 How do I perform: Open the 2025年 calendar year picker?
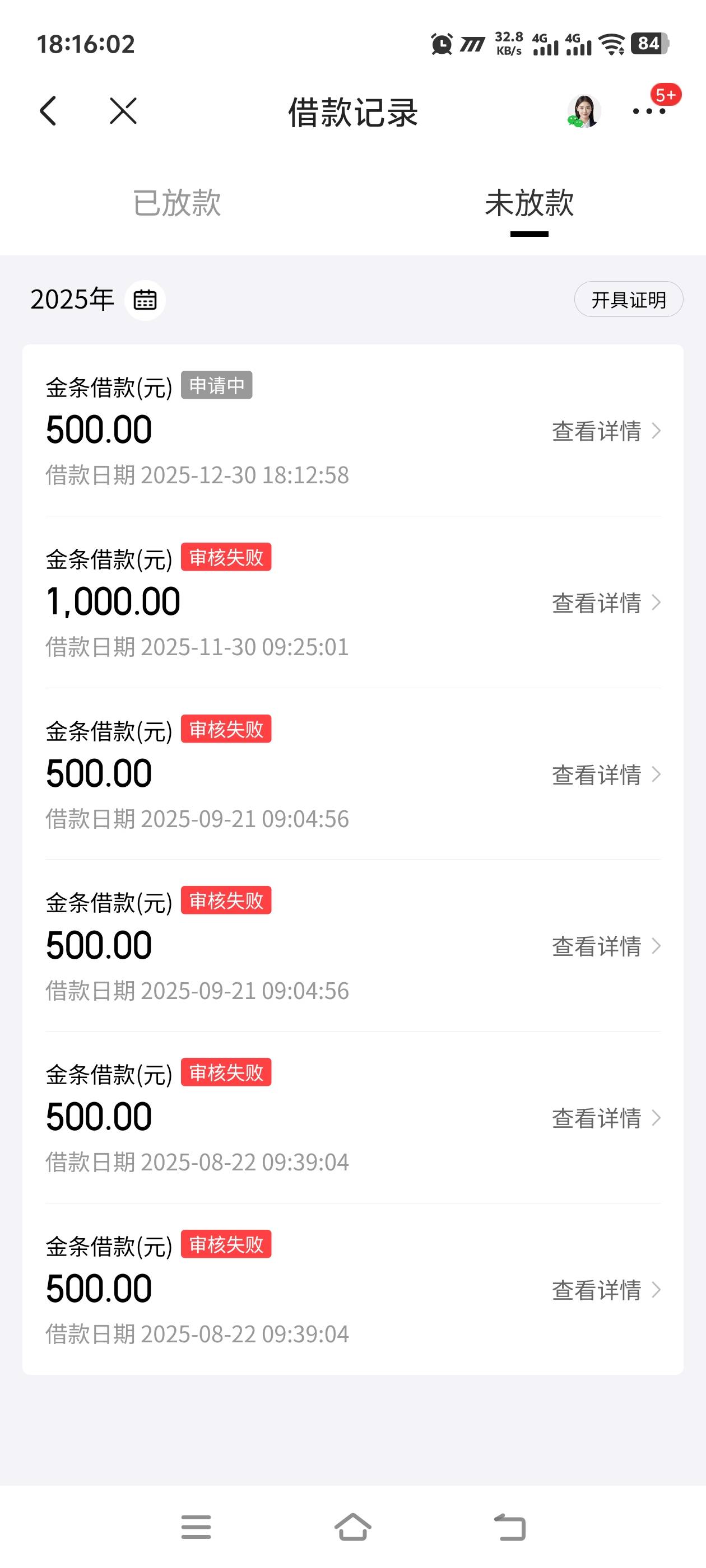point(145,300)
